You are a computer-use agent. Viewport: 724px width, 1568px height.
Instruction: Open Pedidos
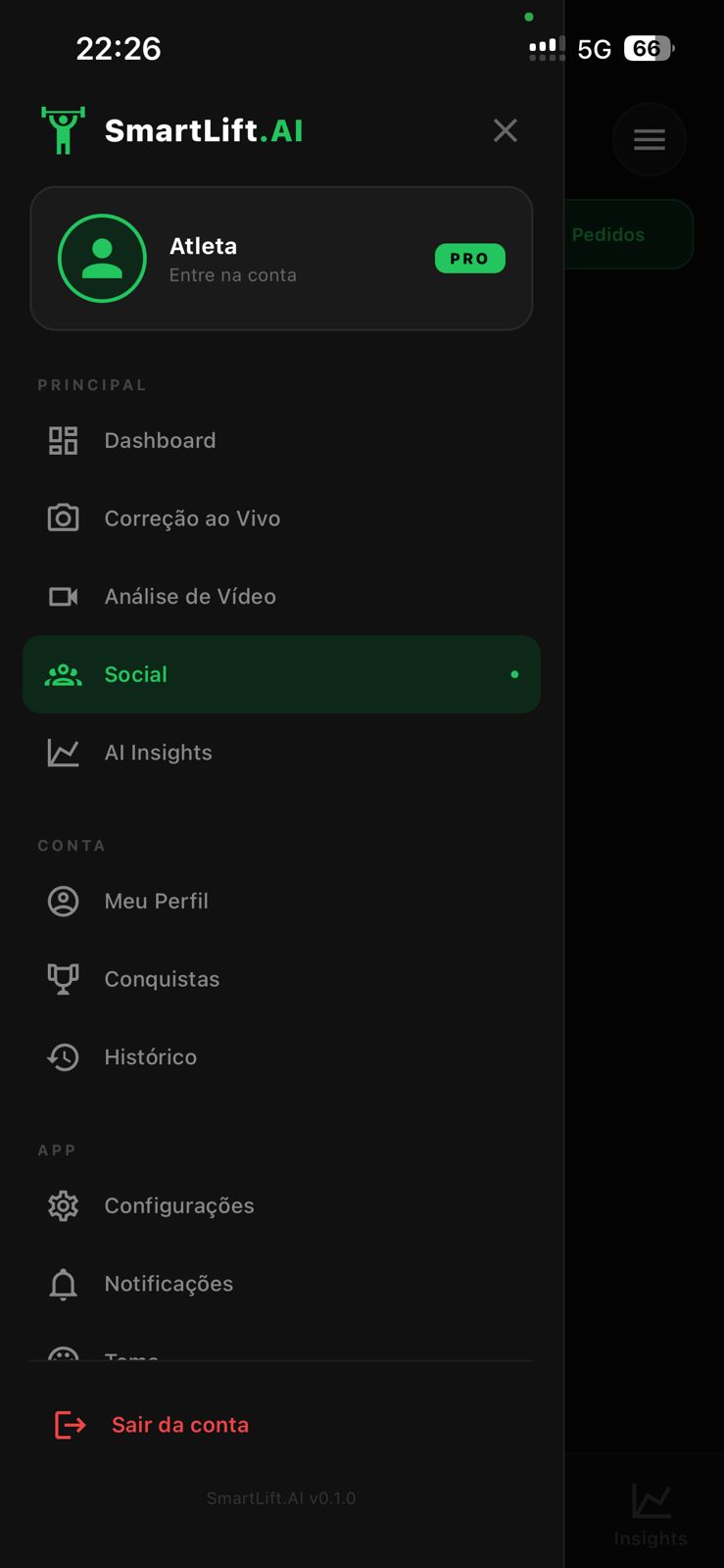point(608,234)
